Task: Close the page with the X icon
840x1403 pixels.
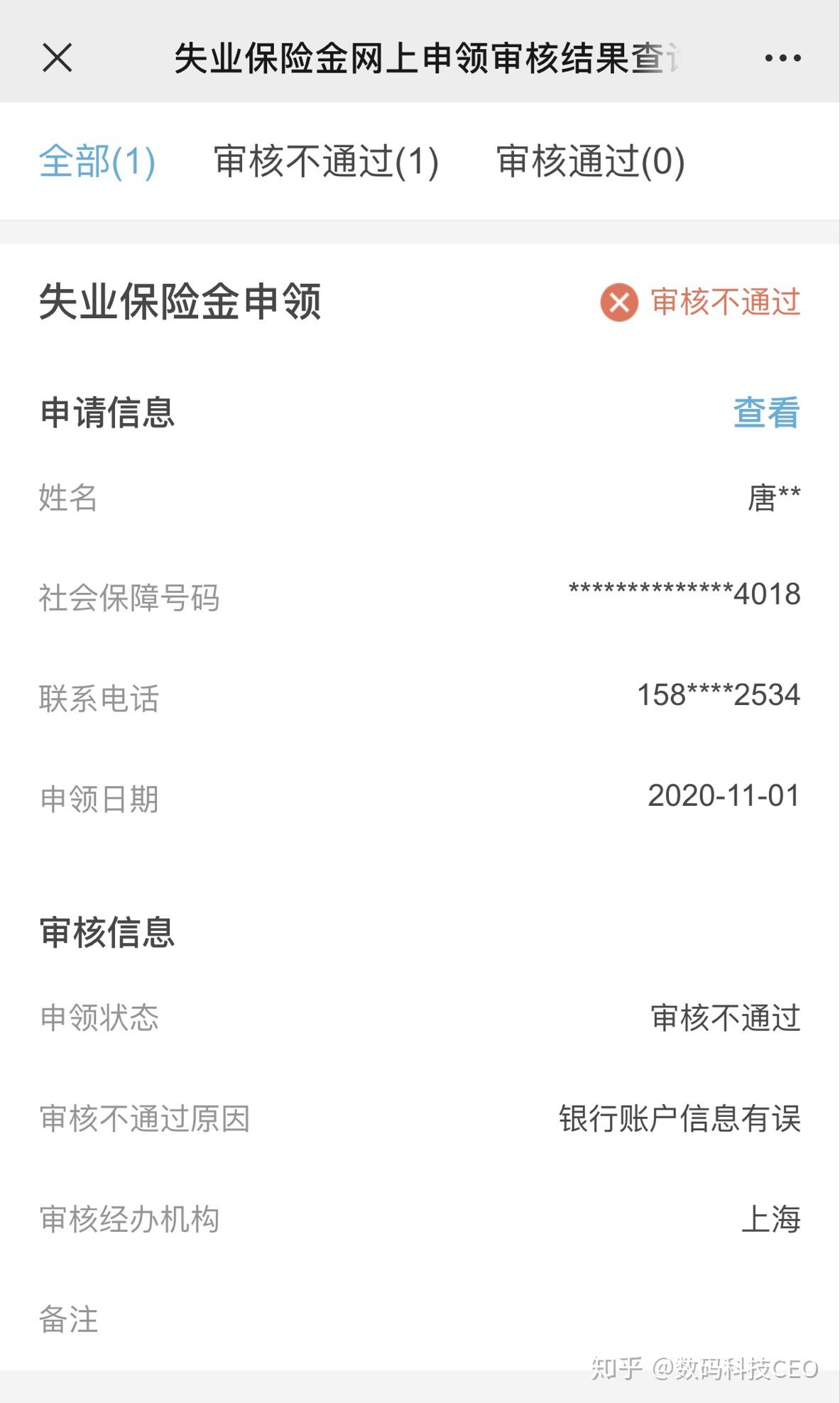Action: pos(57,58)
